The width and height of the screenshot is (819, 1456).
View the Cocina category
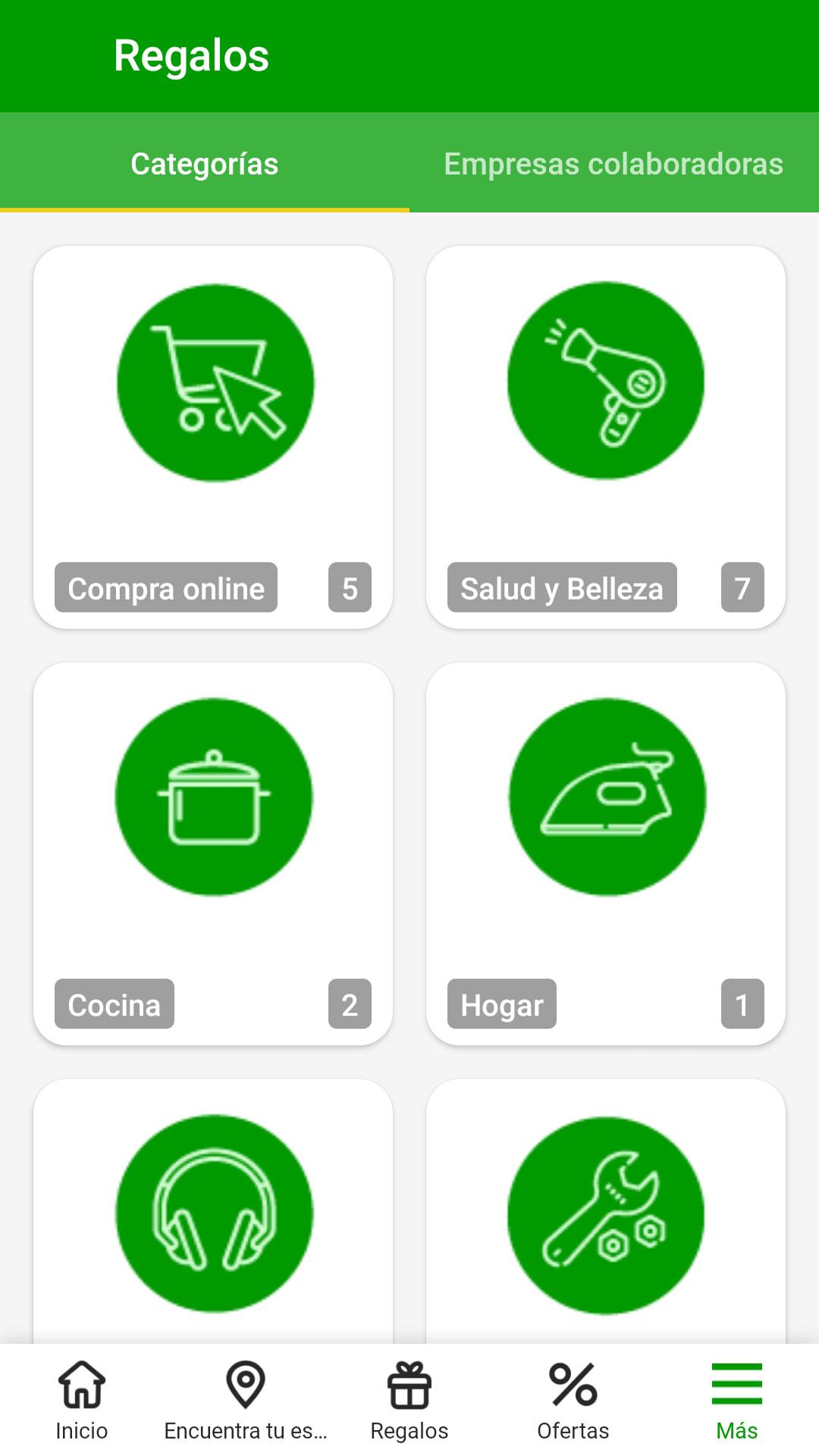point(213,854)
